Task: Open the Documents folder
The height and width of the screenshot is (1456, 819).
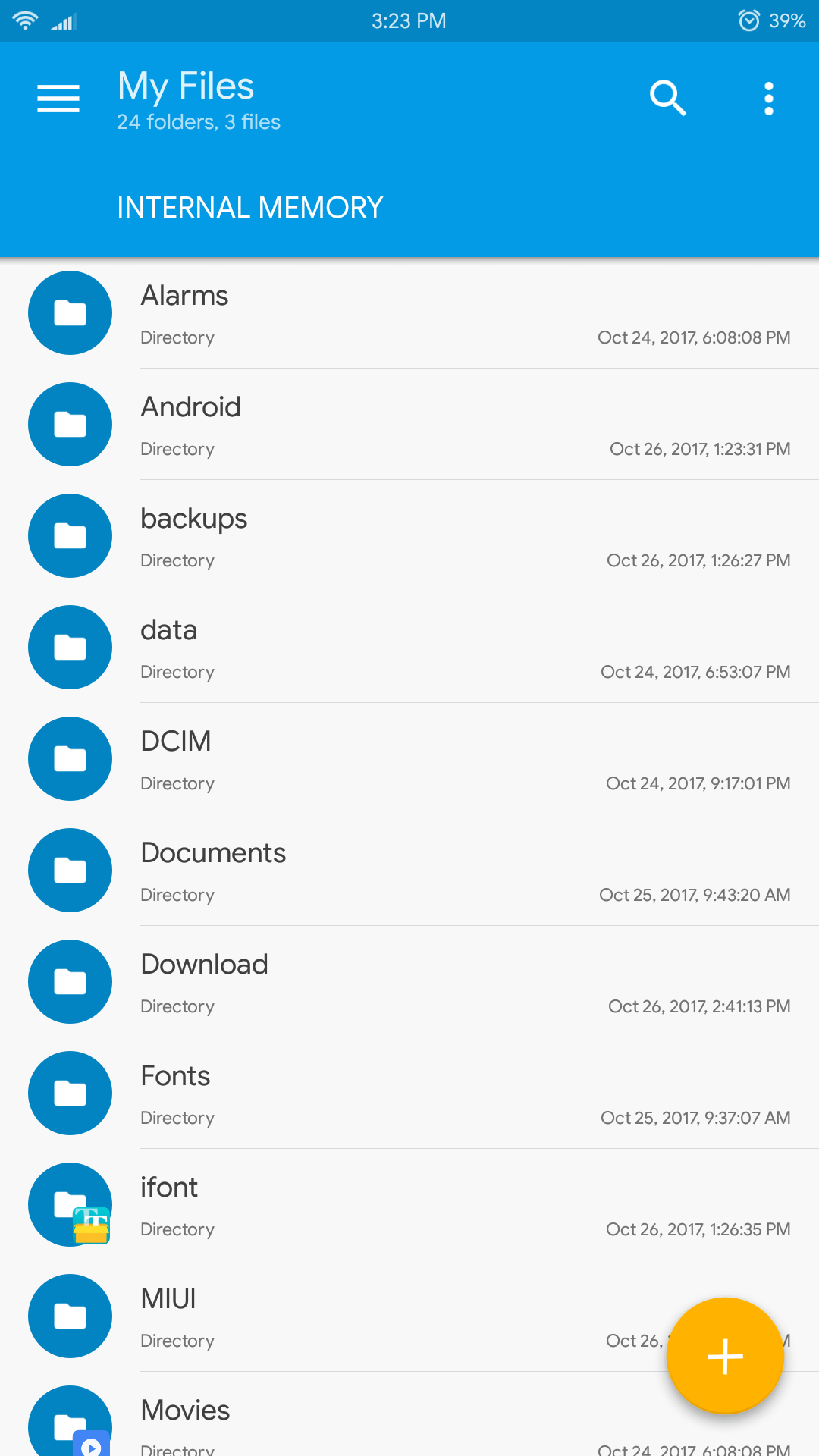Action: [x=409, y=871]
